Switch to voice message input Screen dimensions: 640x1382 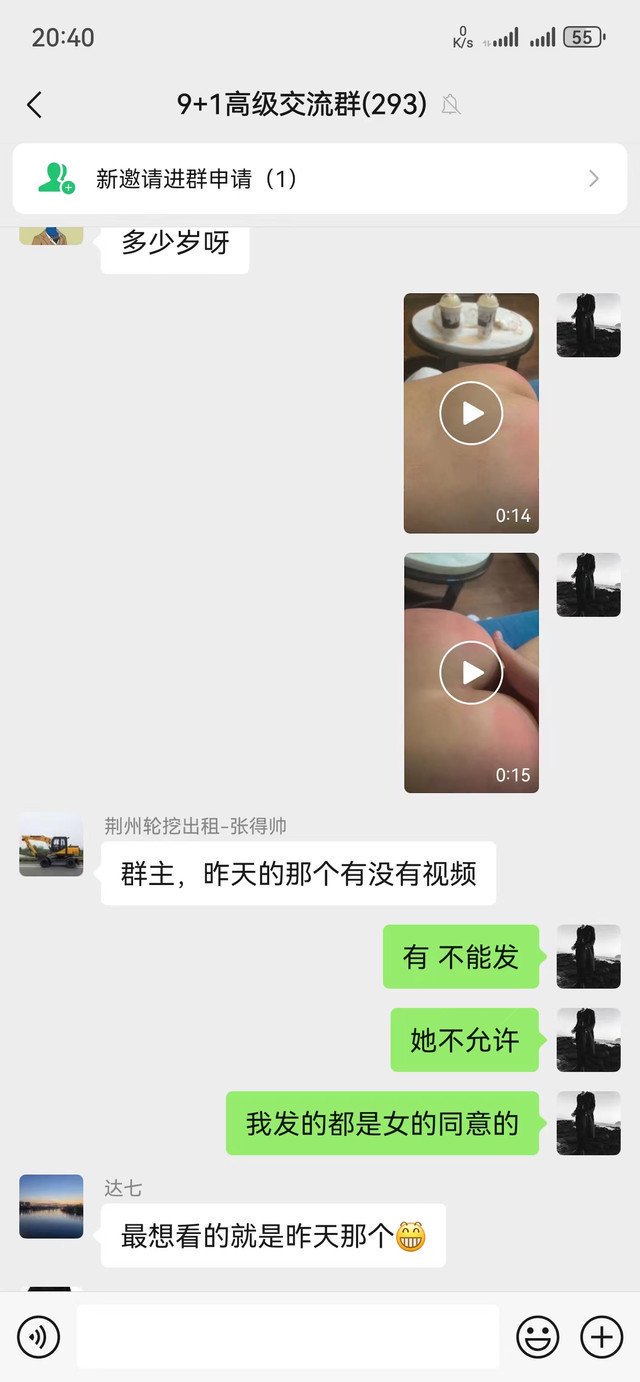(39, 1336)
